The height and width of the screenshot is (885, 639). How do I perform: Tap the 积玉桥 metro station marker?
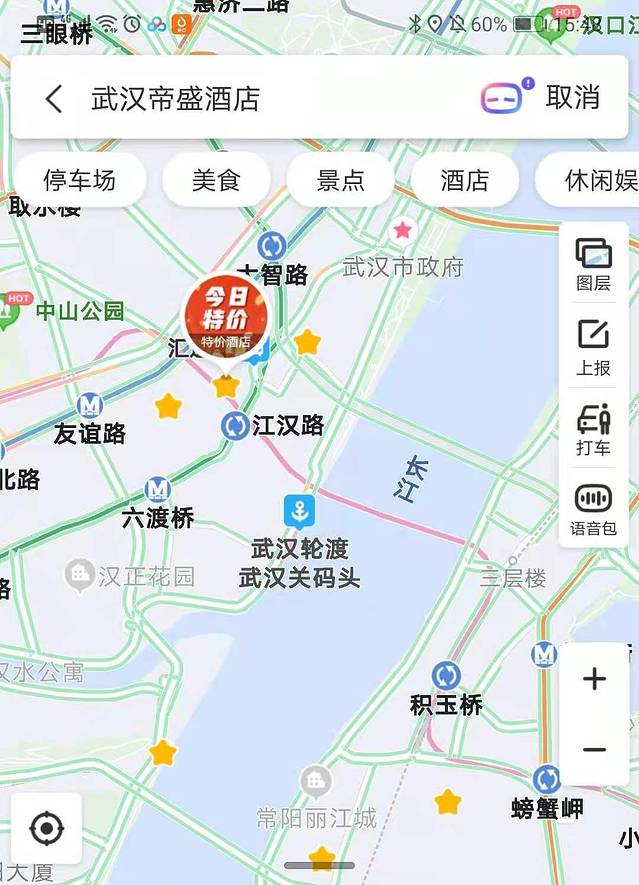pyautogui.click(x=446, y=676)
